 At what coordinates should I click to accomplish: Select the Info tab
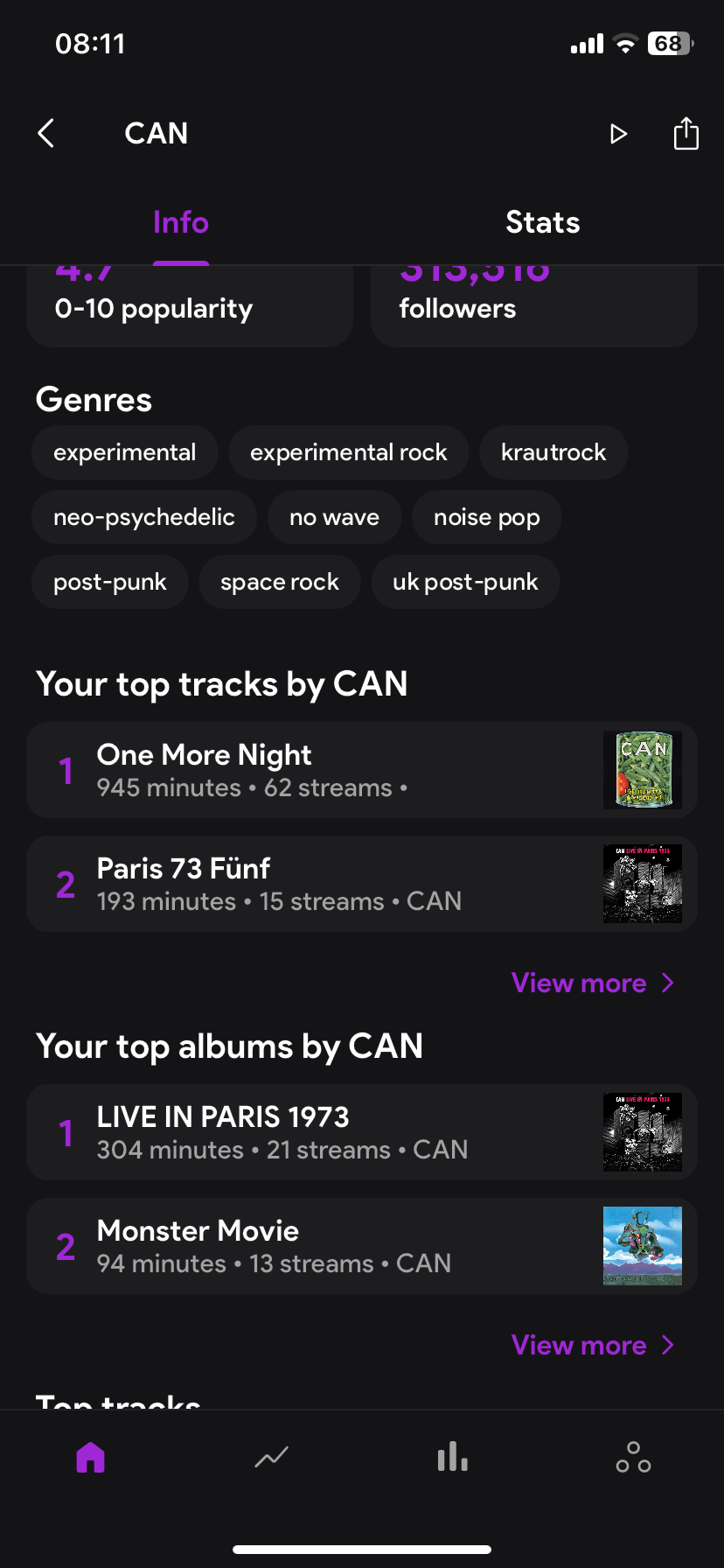180,222
